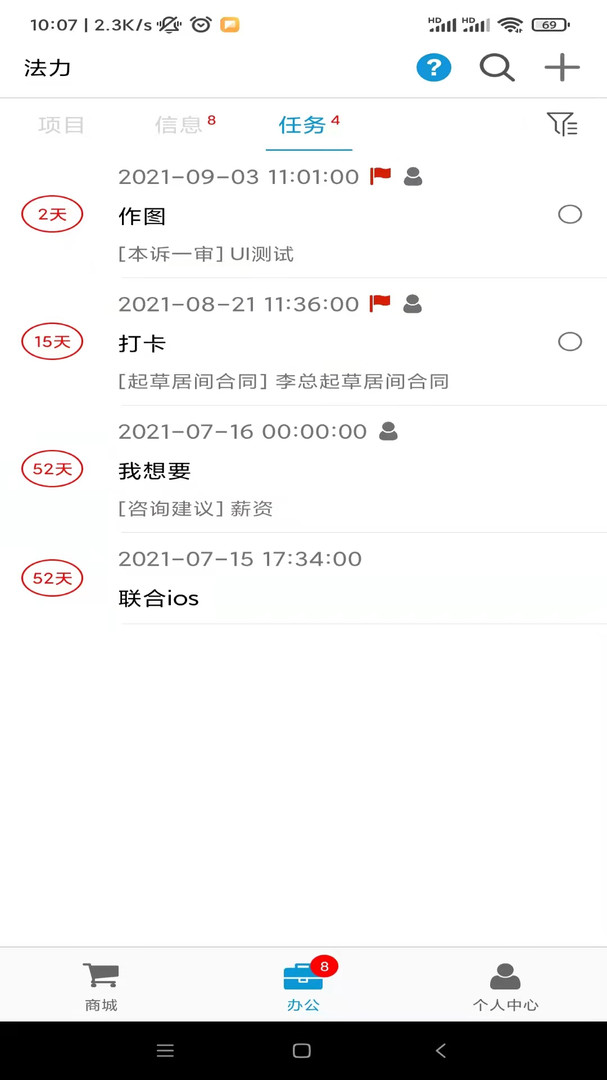Open the 作图 task

(300, 216)
